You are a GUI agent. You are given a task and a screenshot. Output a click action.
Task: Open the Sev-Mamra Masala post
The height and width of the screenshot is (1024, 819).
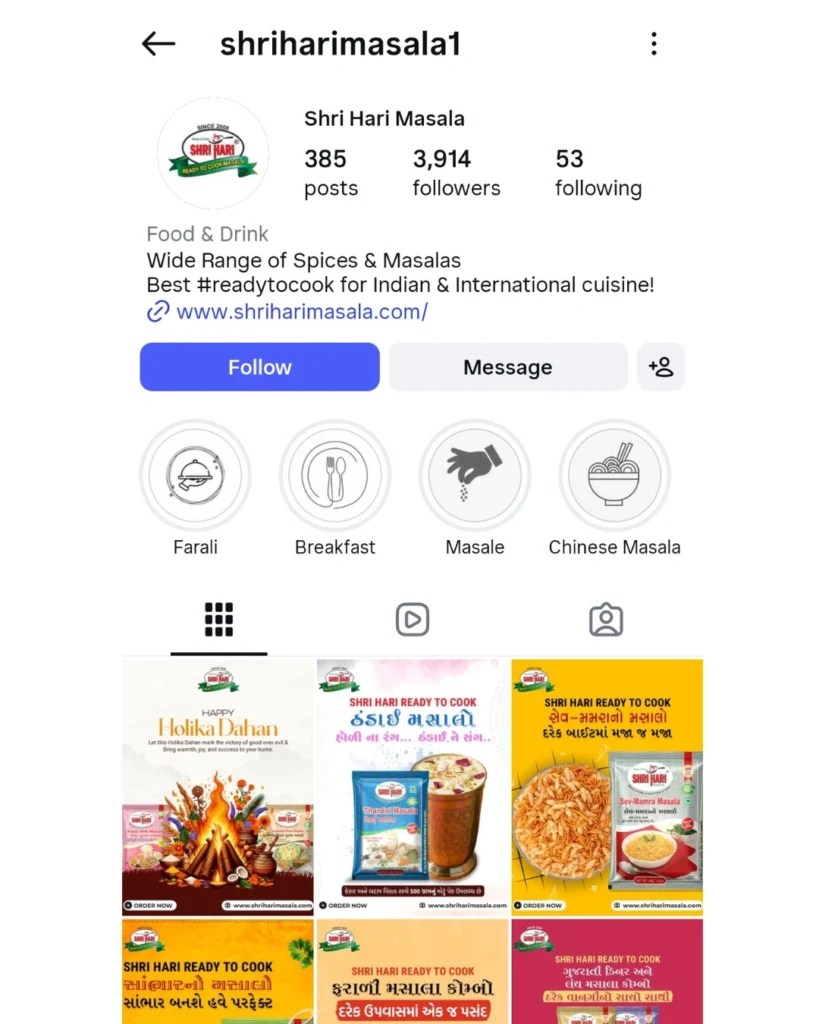[607, 787]
